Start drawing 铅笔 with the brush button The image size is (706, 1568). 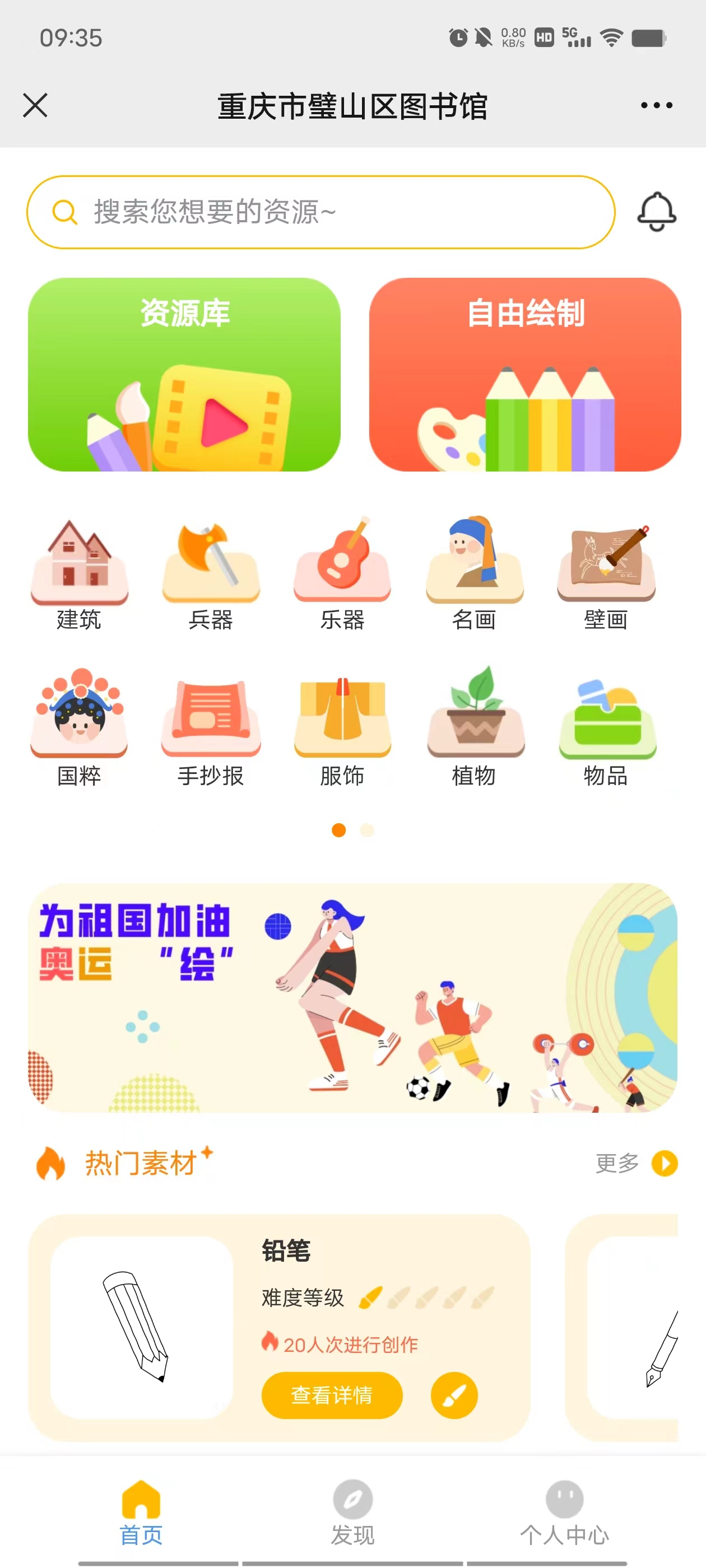(454, 1394)
